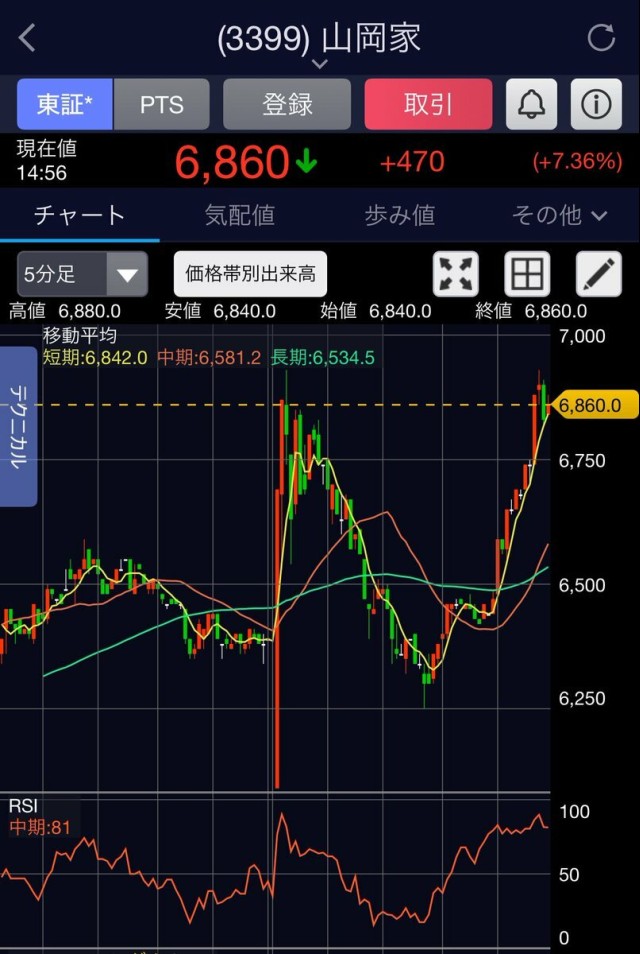This screenshot has height=954, width=640.
Task: Expand the stock name chevron
Action: [x=320, y=64]
